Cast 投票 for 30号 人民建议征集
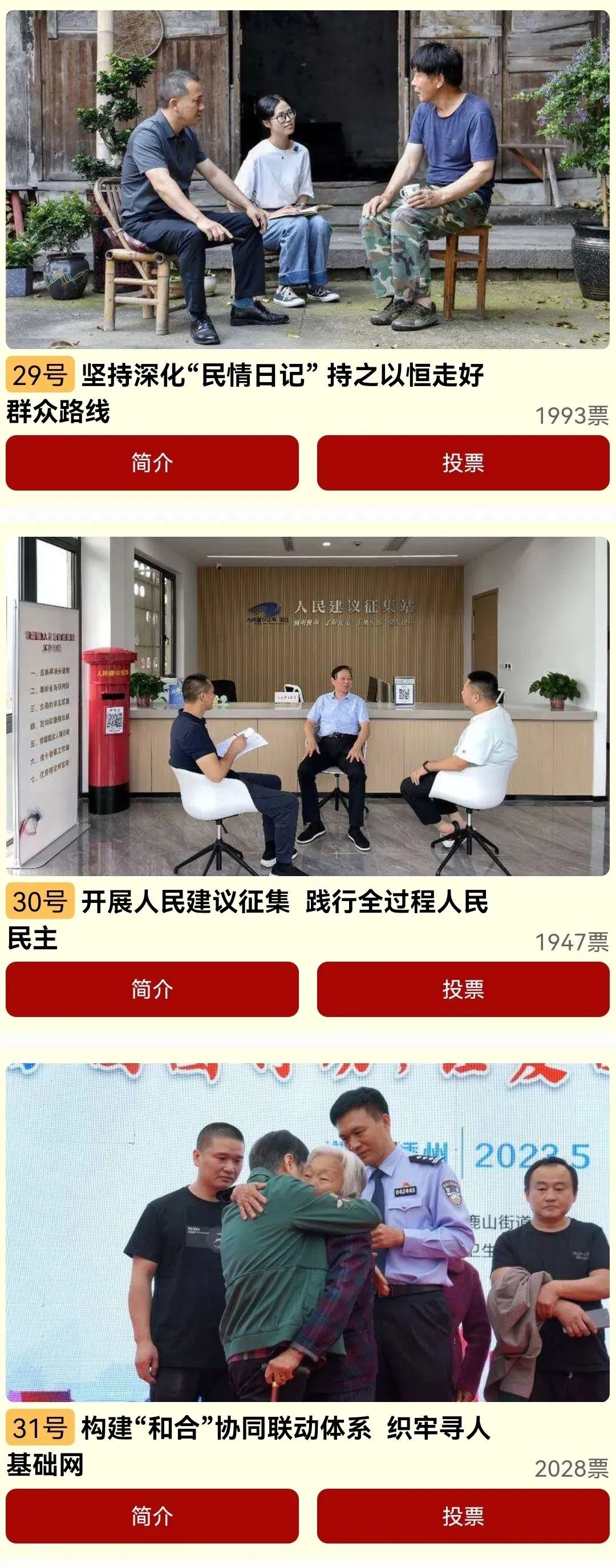This screenshot has width=616, height=1568. pos(463,989)
